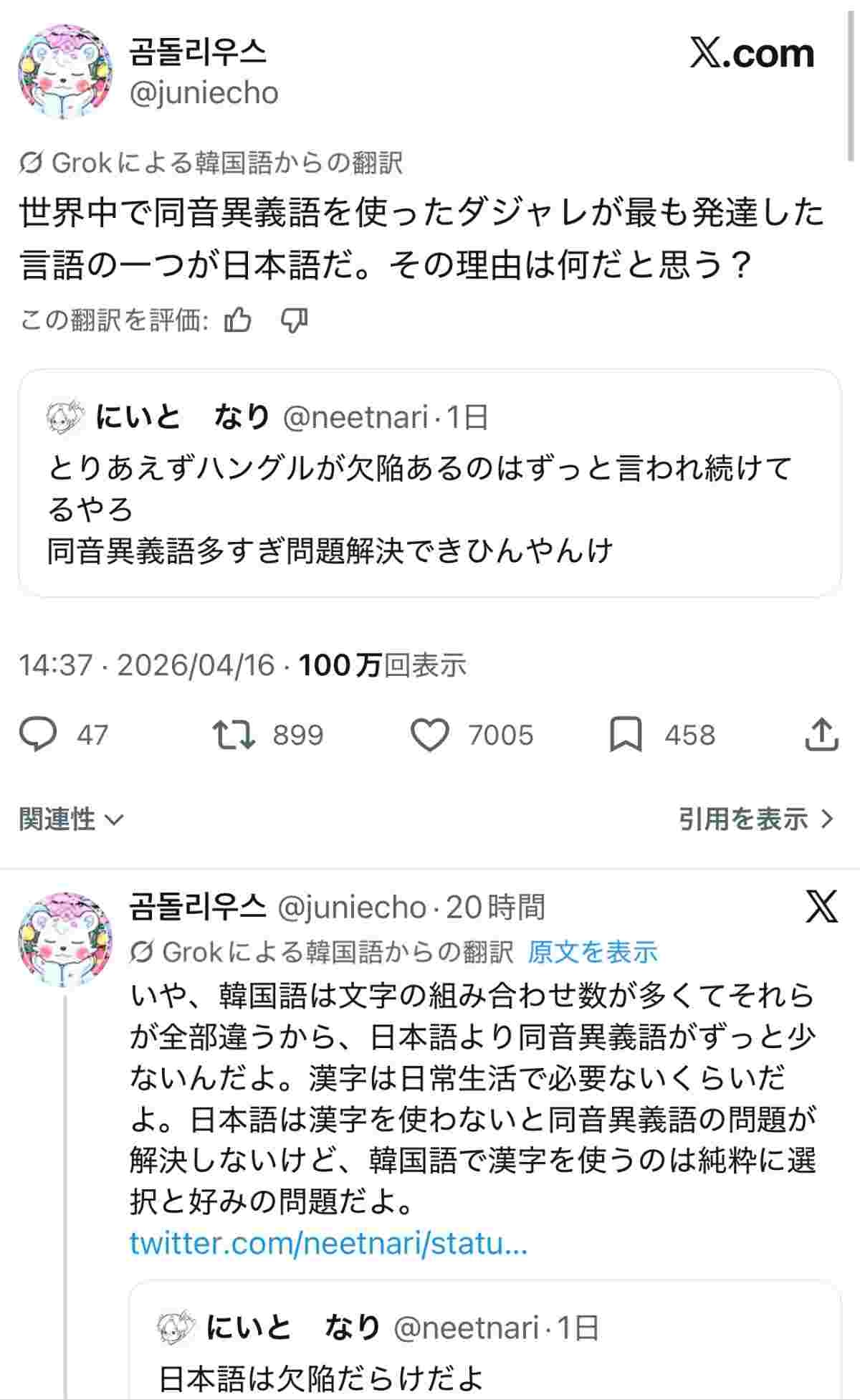Open the 関連性 sort dropdown
This screenshot has height=1400, width=860.
[x=72, y=819]
